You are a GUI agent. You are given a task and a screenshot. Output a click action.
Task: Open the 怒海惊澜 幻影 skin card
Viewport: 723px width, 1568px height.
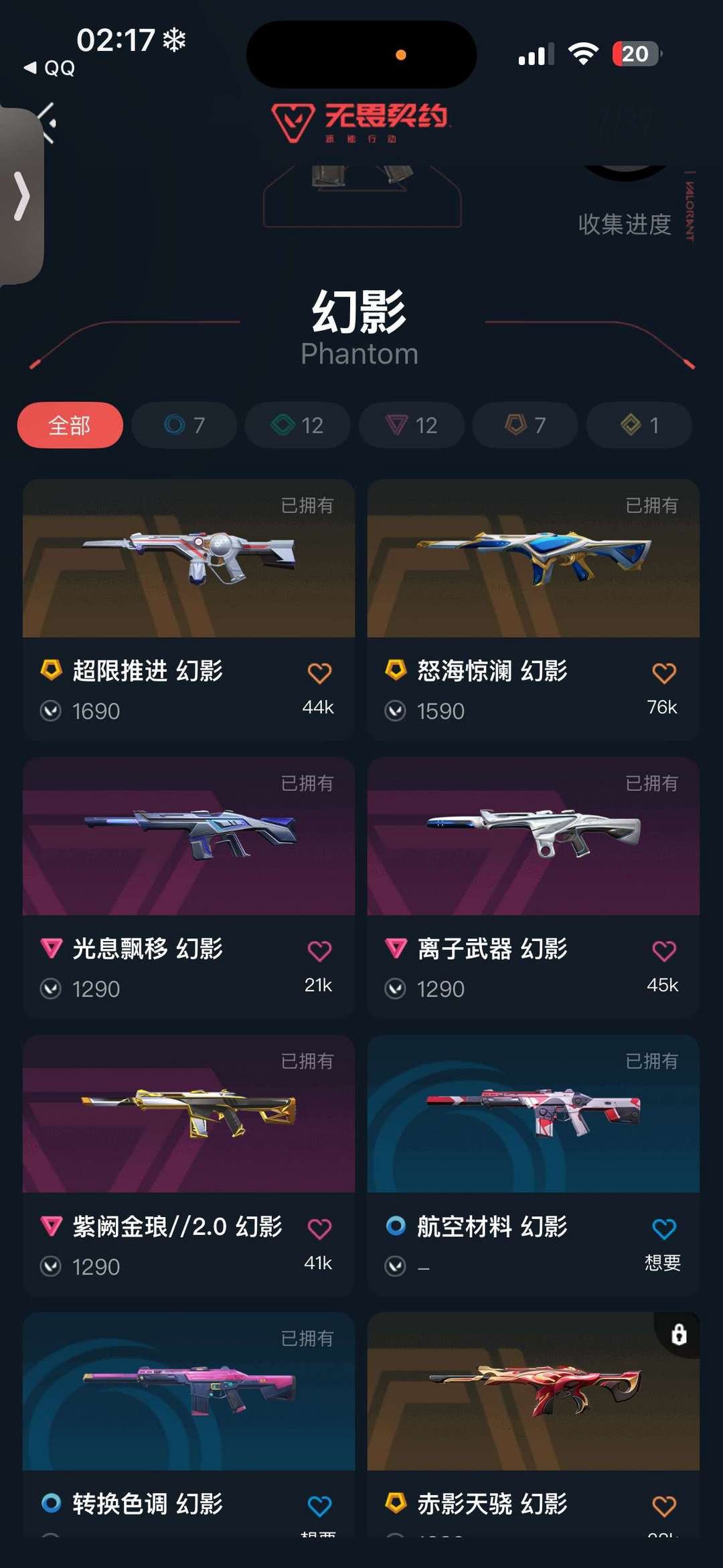534,610
